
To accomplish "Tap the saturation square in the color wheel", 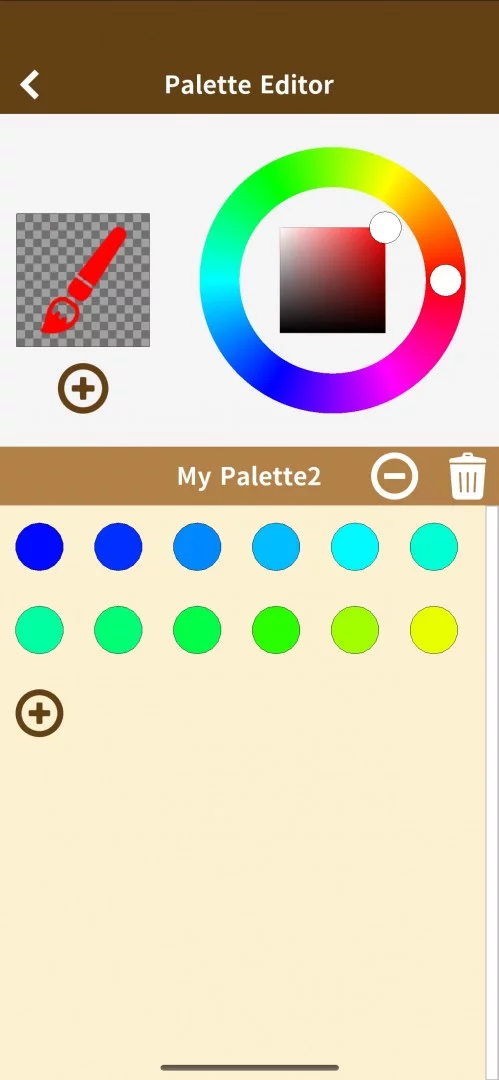I will (332, 280).
